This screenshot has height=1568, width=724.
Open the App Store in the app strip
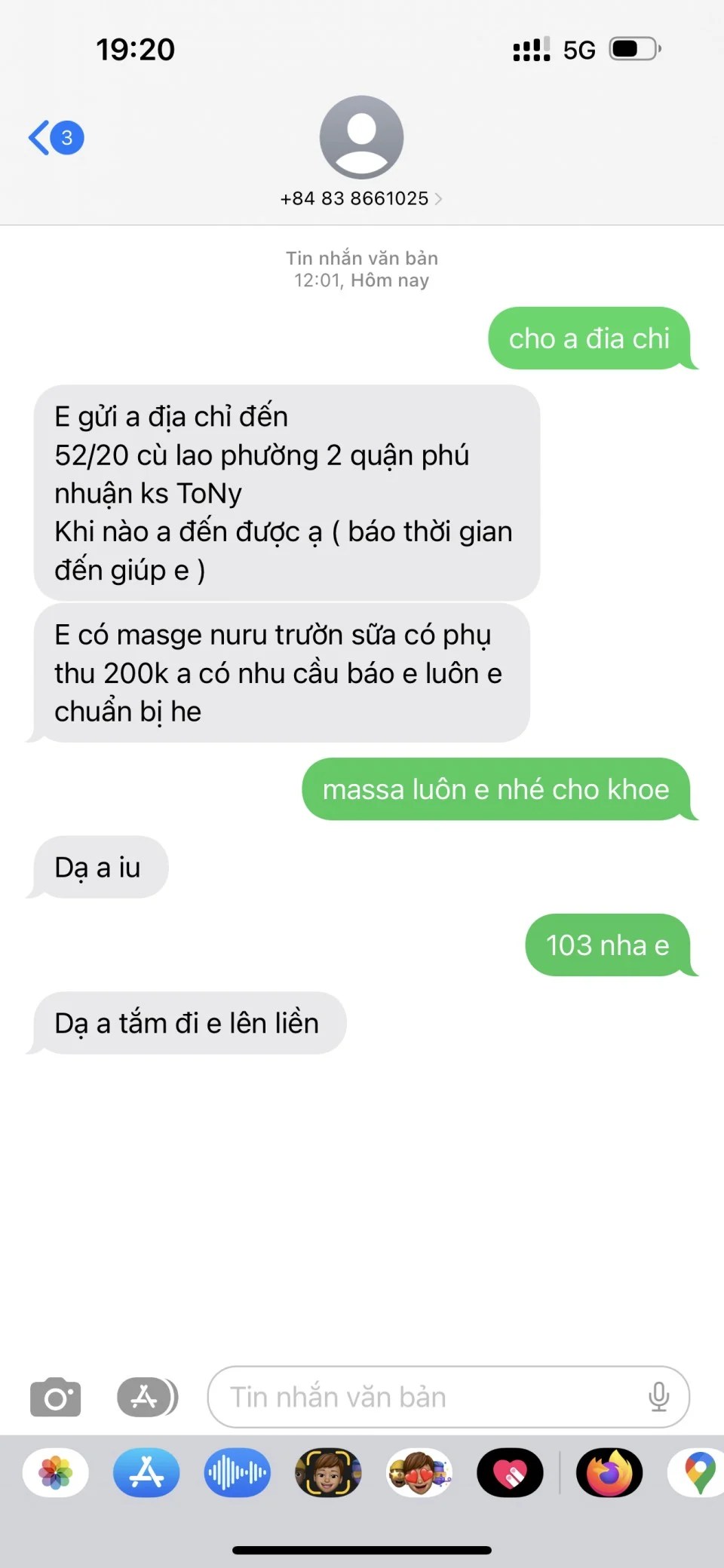tap(146, 1472)
